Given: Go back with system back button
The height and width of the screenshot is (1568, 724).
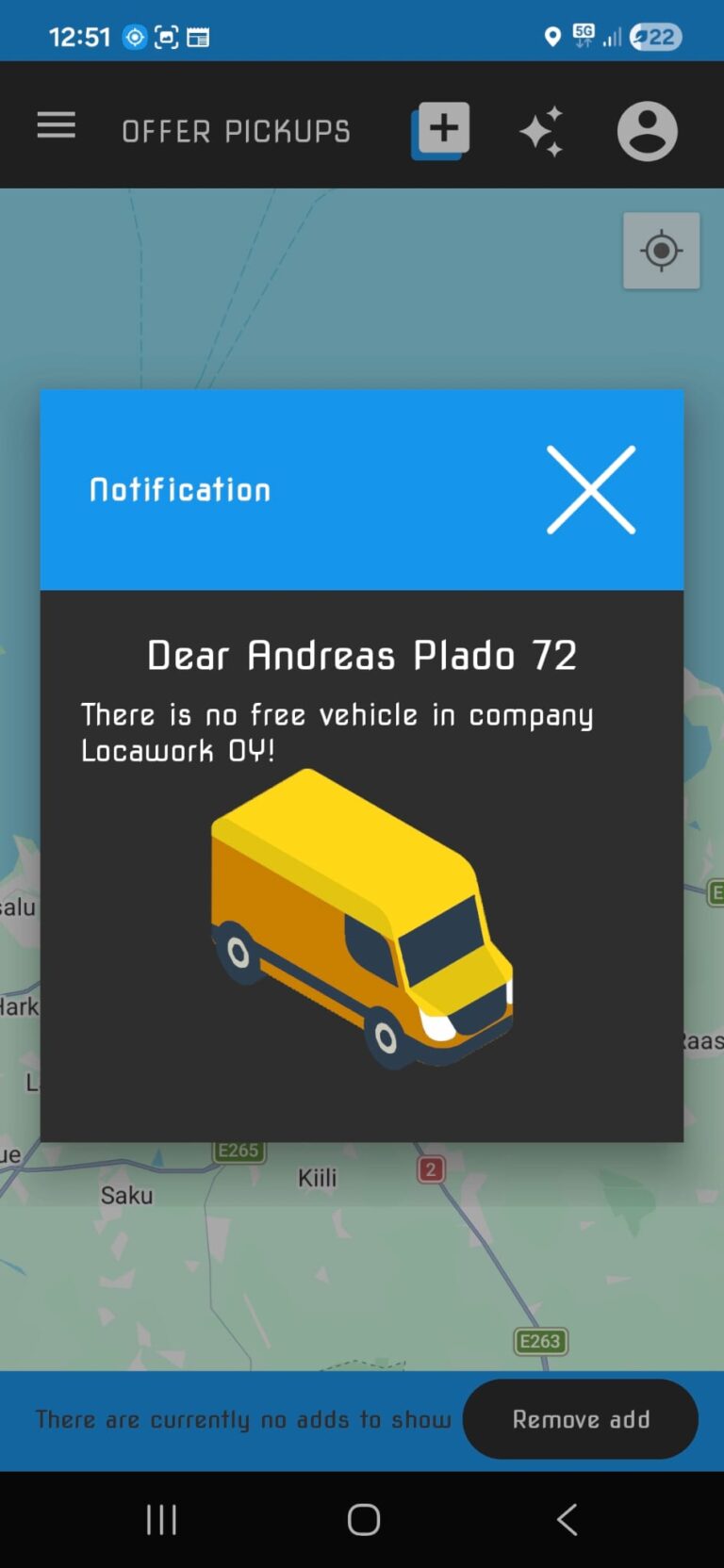Looking at the screenshot, I should (x=567, y=1519).
